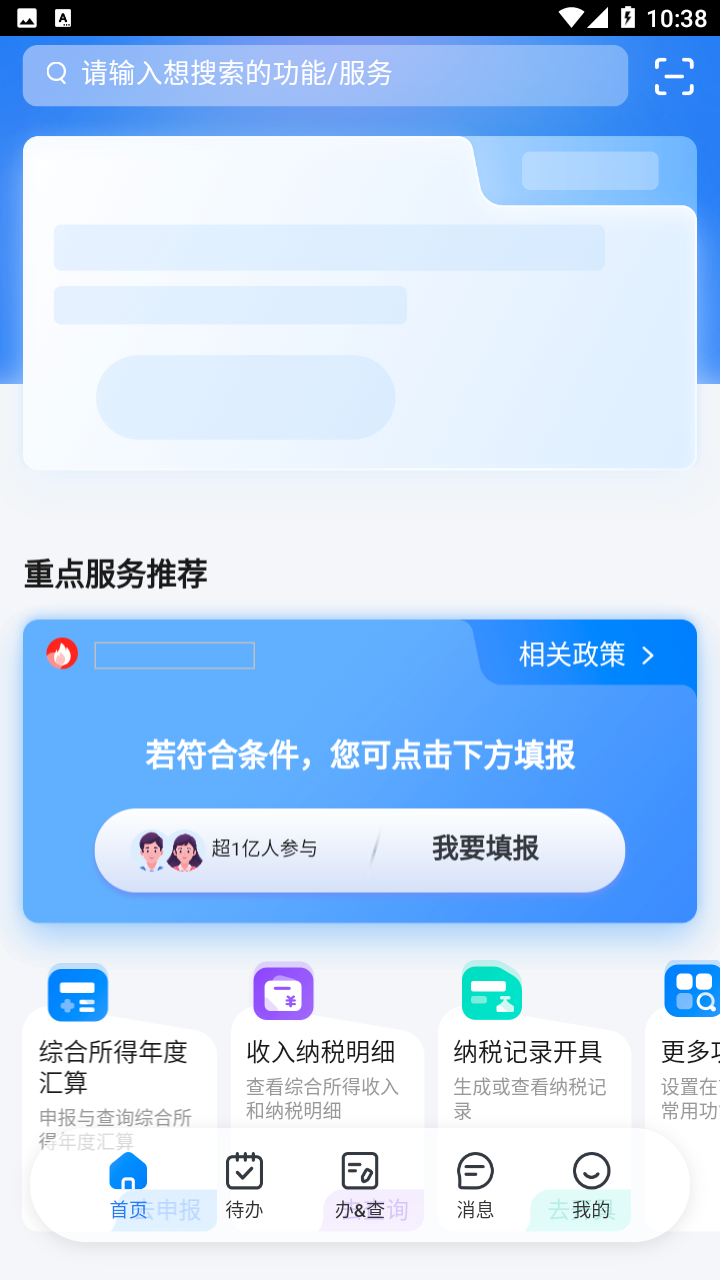720x1280 pixels.
Task: Open 相关政策 link
Action: (586, 655)
